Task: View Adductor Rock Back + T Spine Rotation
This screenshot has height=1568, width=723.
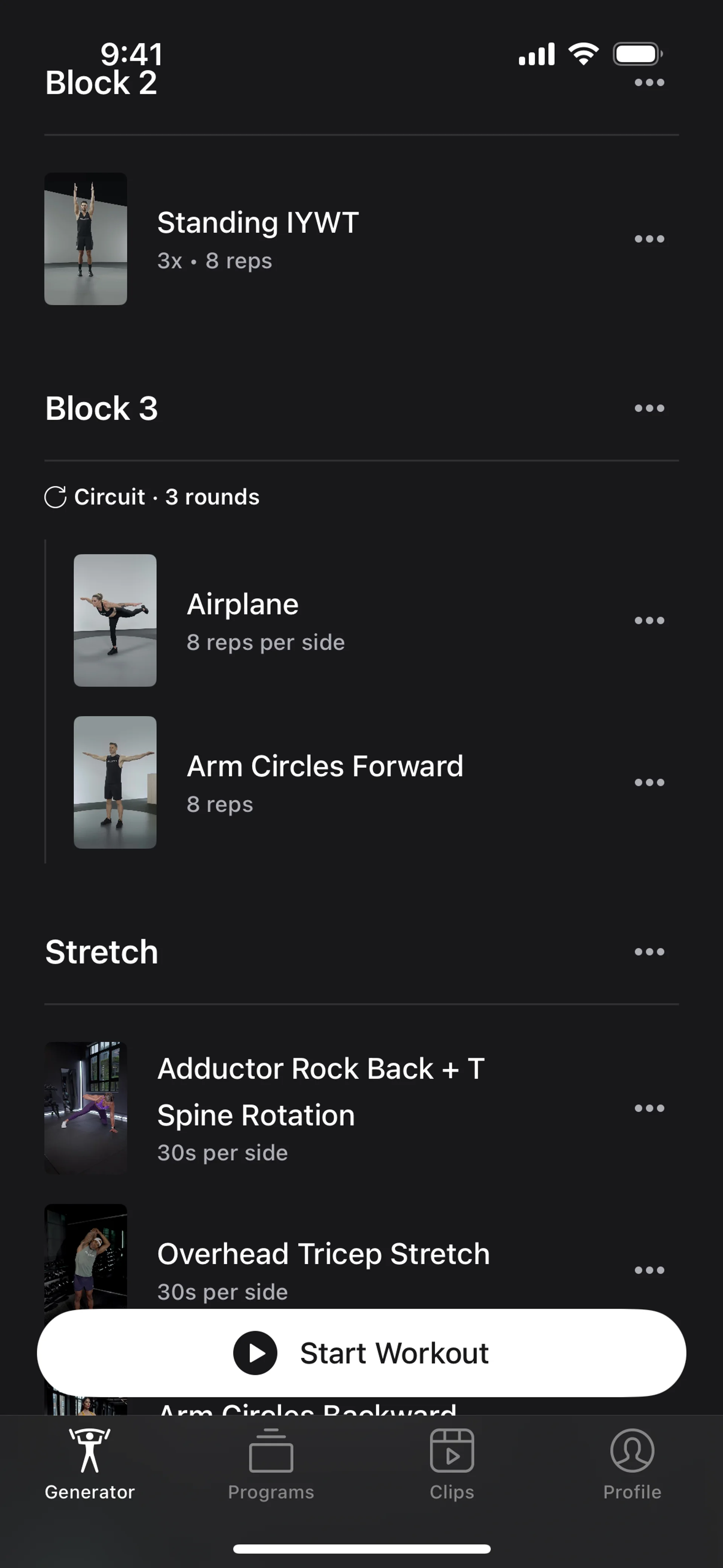Action: 321,1092
